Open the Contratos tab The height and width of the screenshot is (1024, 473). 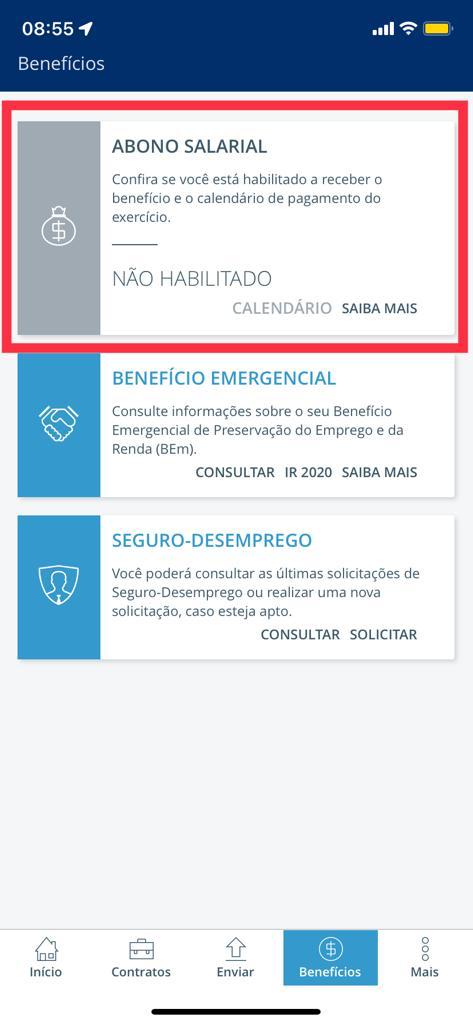click(141, 957)
